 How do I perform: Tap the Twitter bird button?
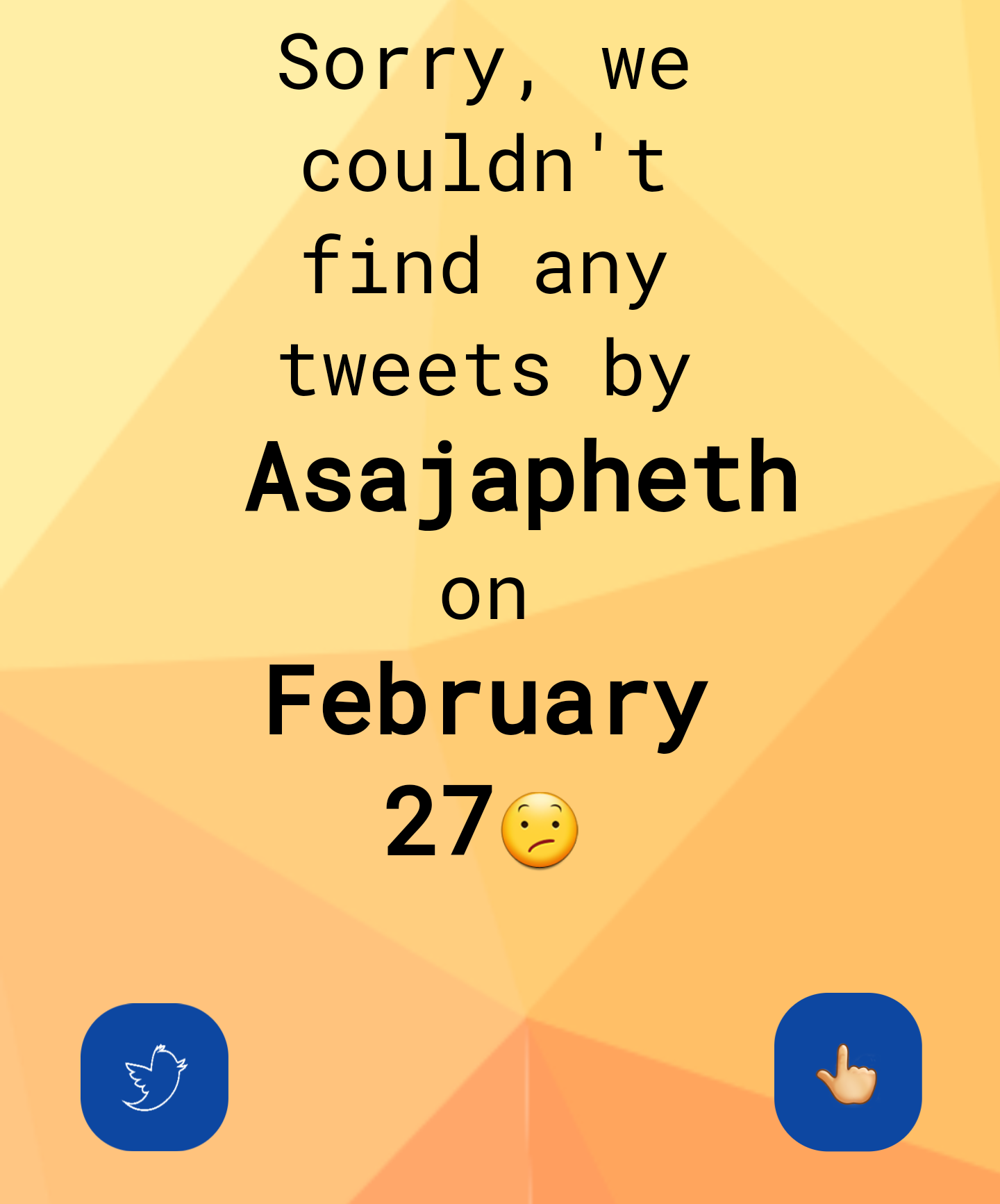coord(154,1076)
